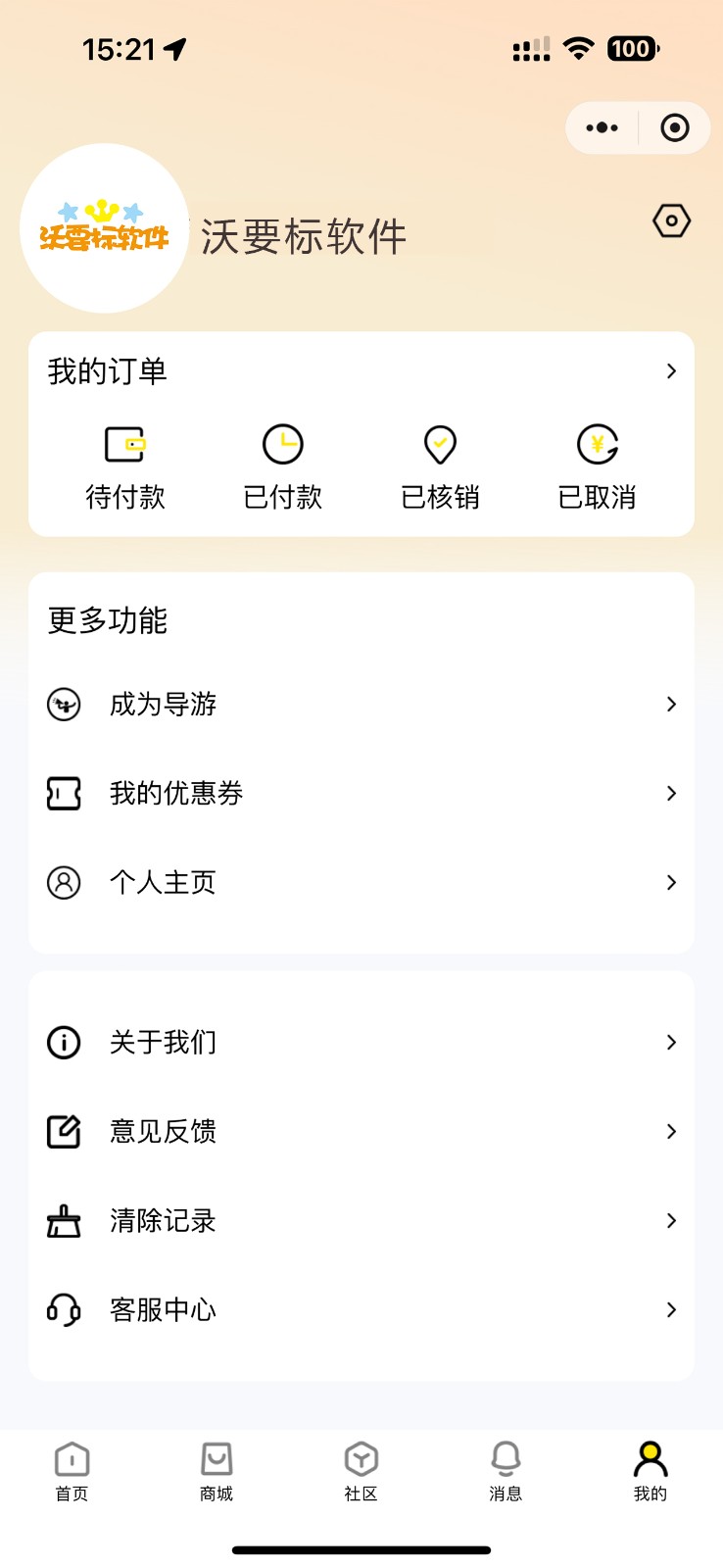Close the mini program with the circle button
723x1568 pixels.
[675, 127]
